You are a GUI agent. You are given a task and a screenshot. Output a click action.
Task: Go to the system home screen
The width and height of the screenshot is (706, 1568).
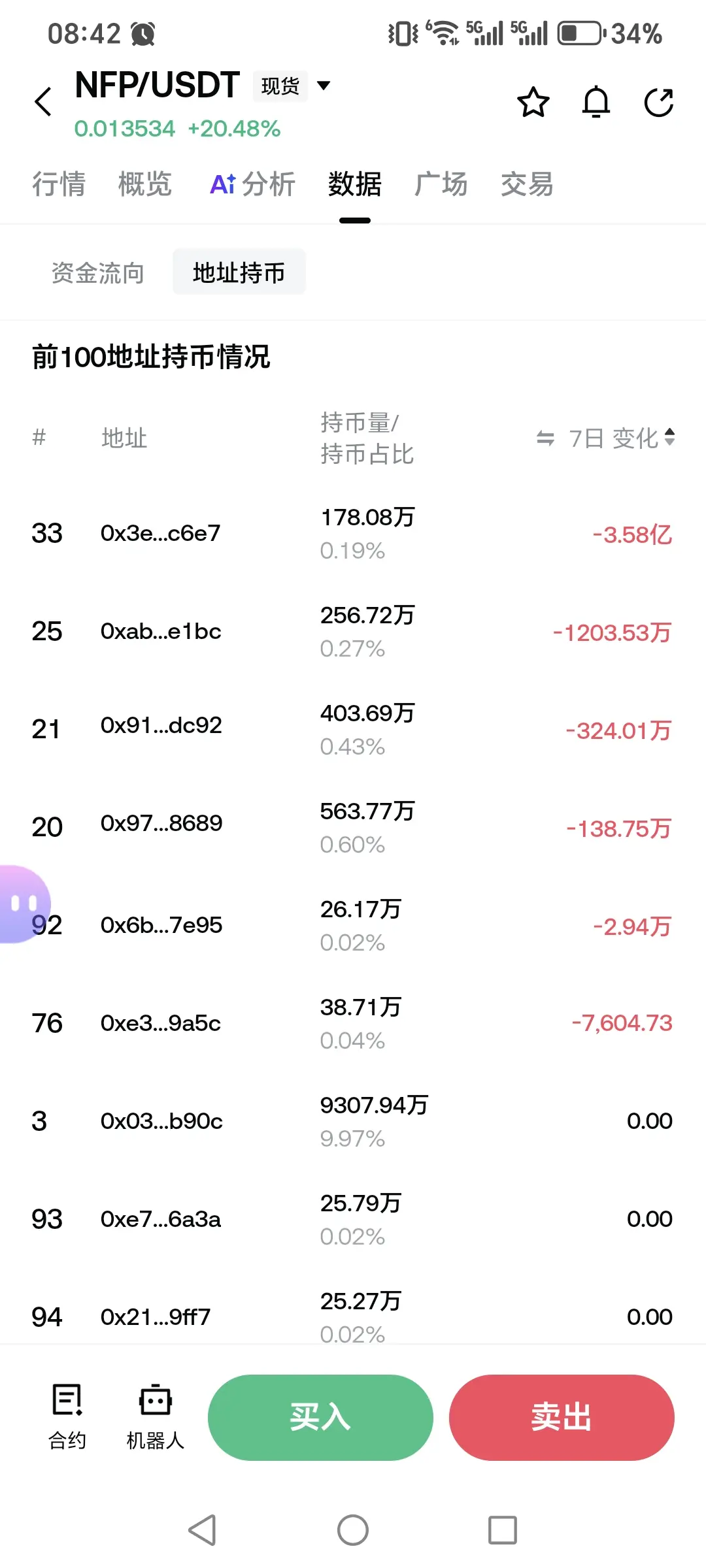353,1530
